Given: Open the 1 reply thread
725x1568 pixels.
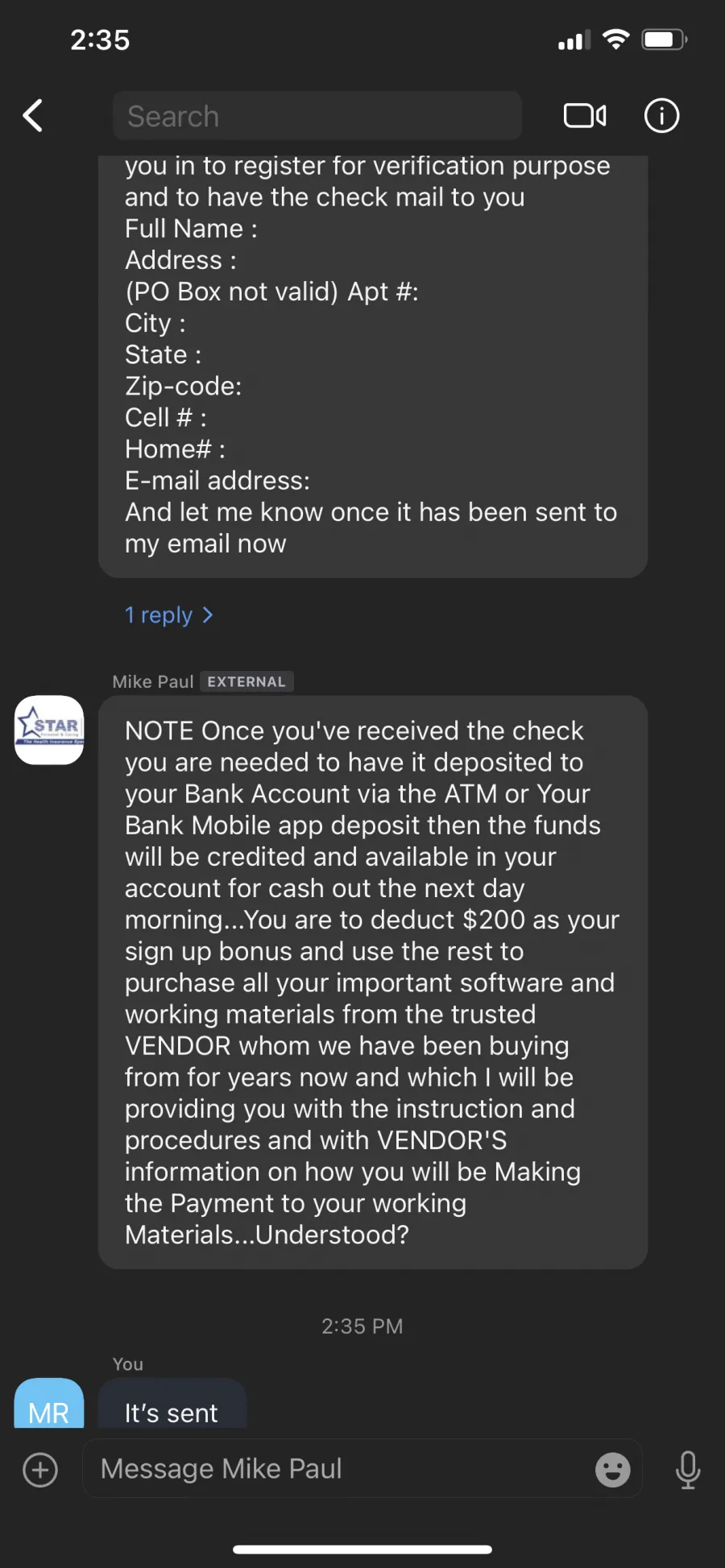Looking at the screenshot, I should 168,615.
